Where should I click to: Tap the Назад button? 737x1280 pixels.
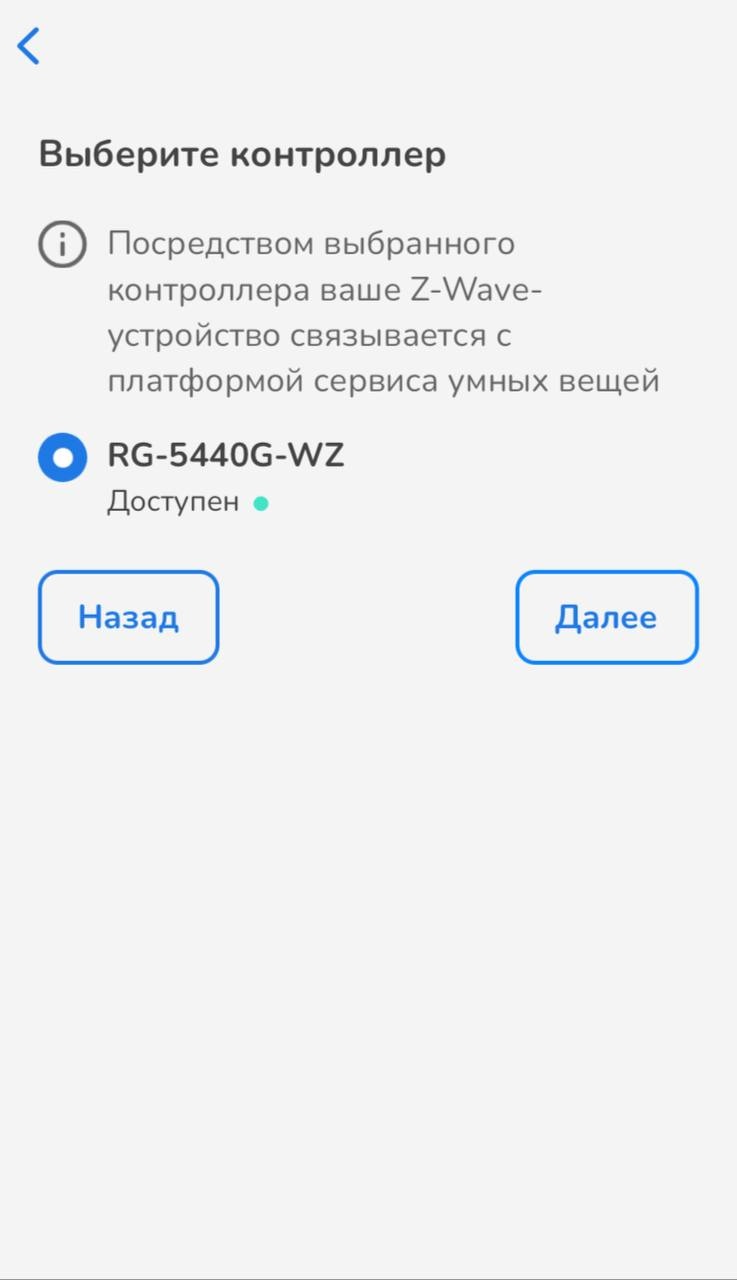tap(128, 617)
